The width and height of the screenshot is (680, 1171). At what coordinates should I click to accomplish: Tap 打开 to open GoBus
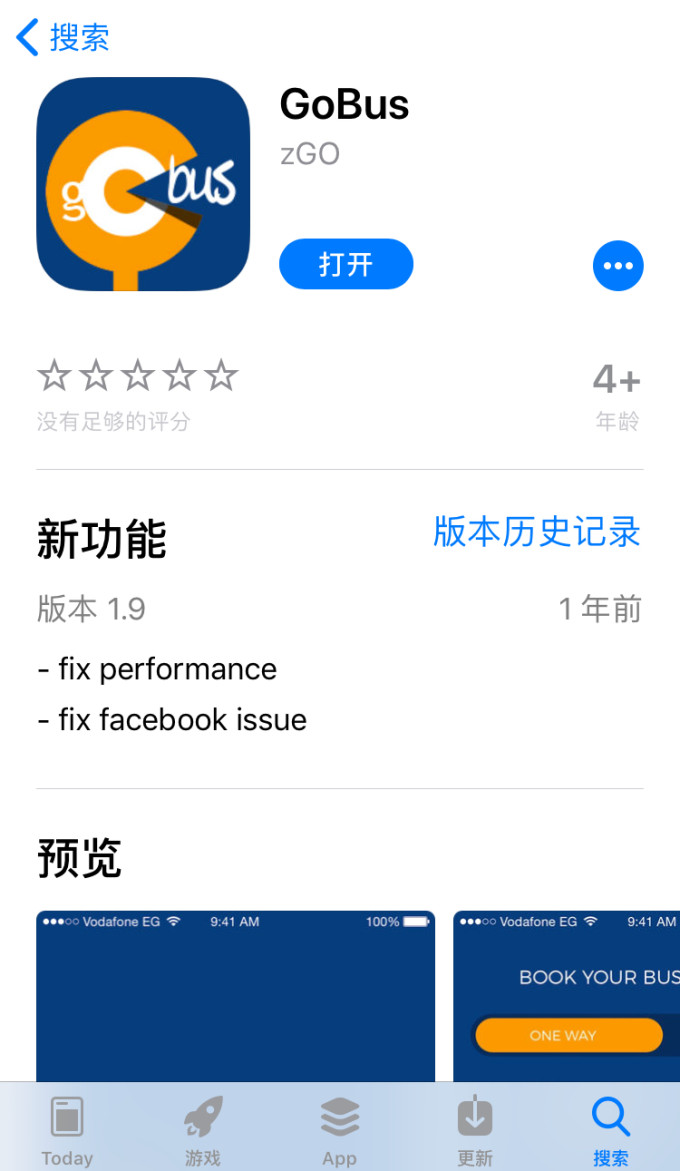pyautogui.click(x=346, y=264)
